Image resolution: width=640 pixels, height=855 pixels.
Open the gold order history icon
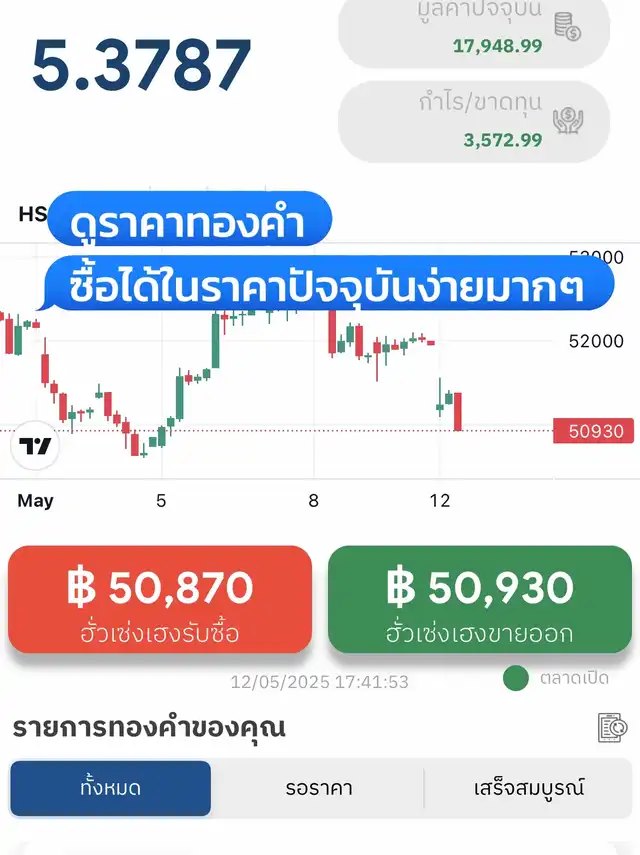(612, 728)
